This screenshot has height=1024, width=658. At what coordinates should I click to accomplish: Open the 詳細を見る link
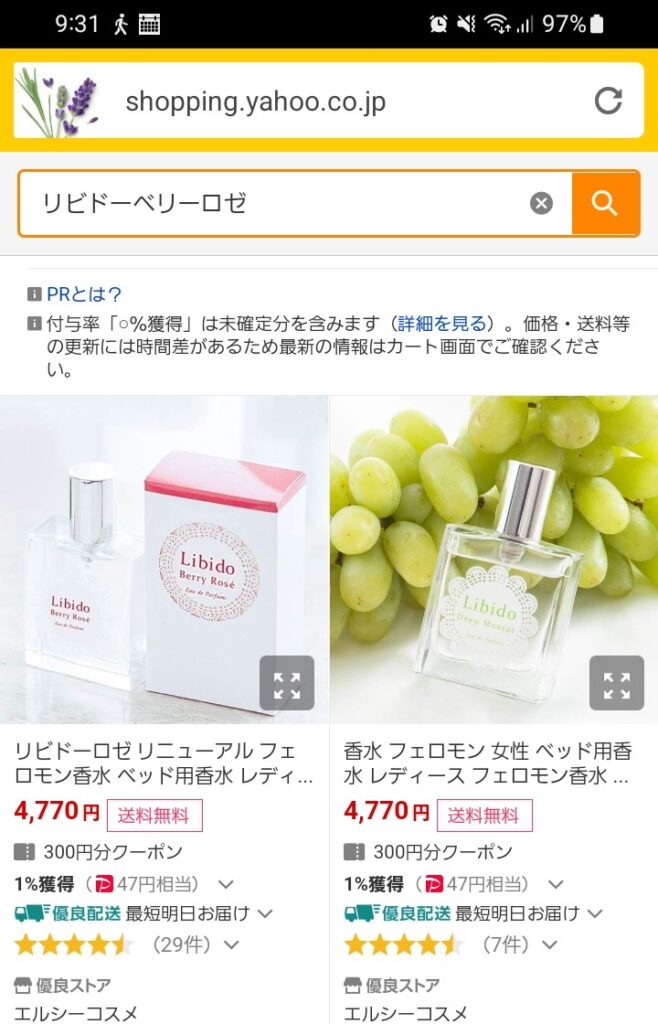click(442, 323)
